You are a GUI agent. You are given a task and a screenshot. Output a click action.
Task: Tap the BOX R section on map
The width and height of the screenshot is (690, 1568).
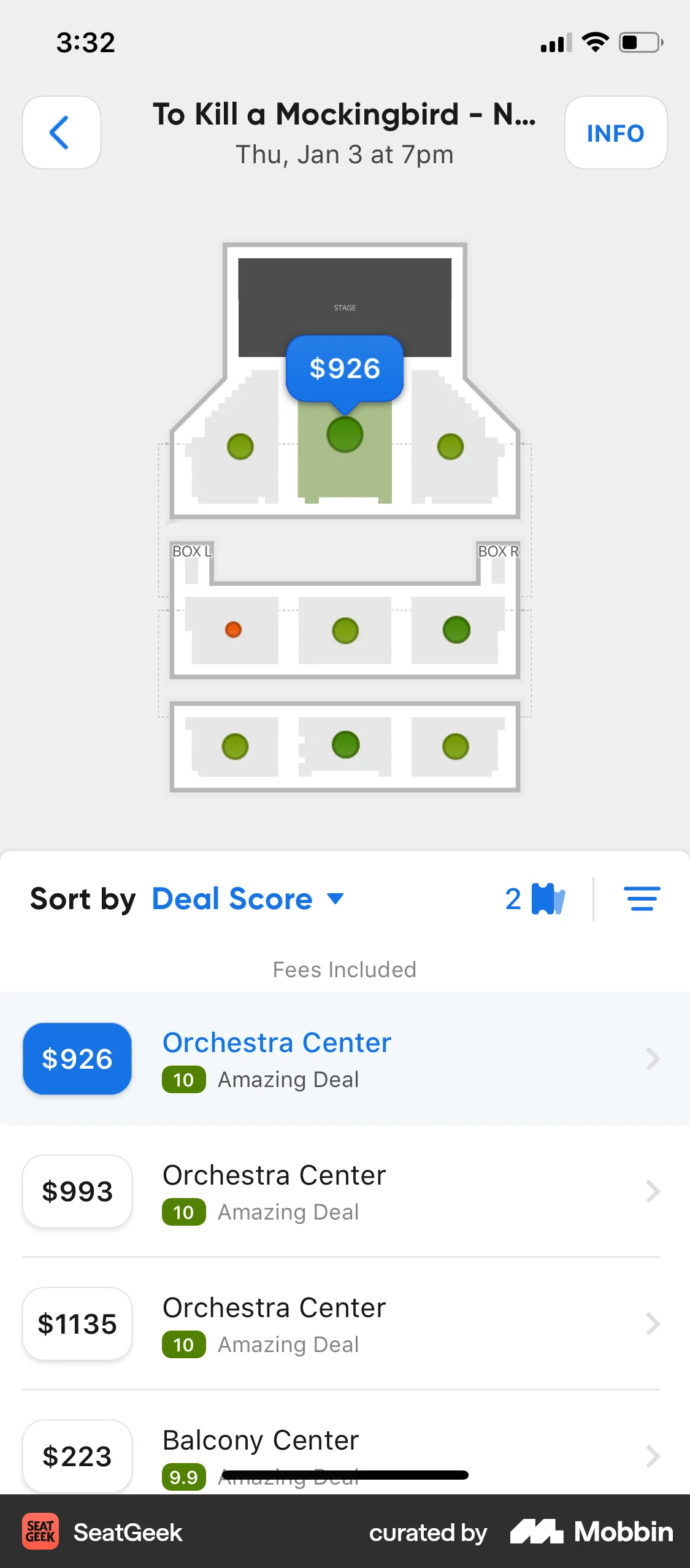point(498,551)
